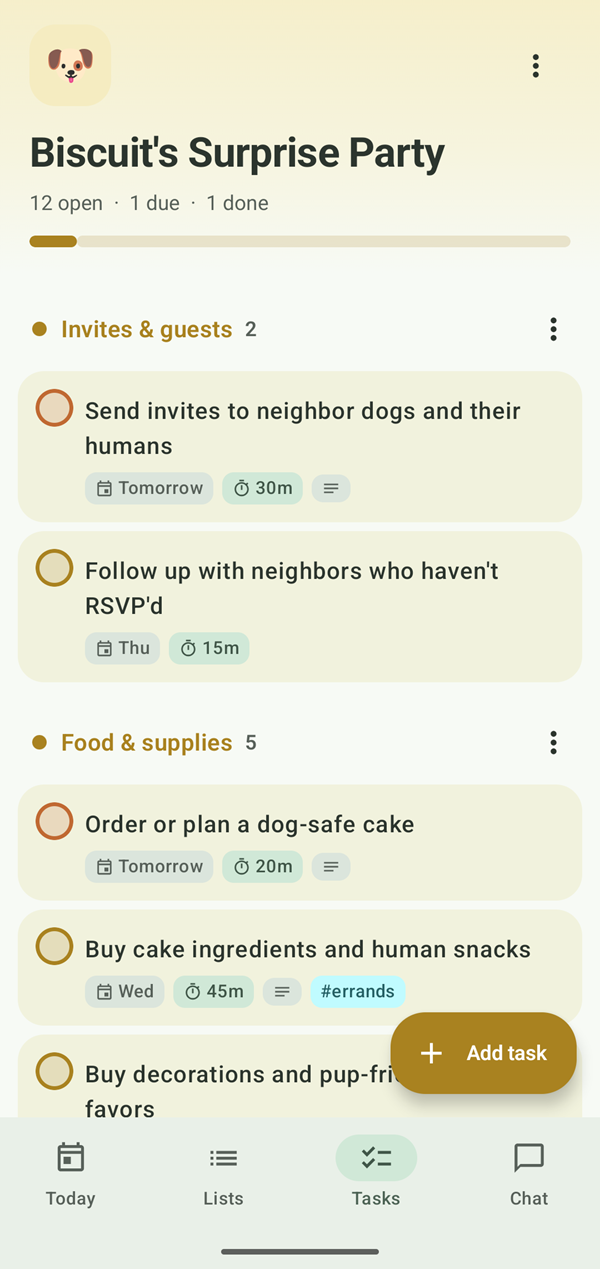Open the Follow up with neighbors task

tap(300, 607)
